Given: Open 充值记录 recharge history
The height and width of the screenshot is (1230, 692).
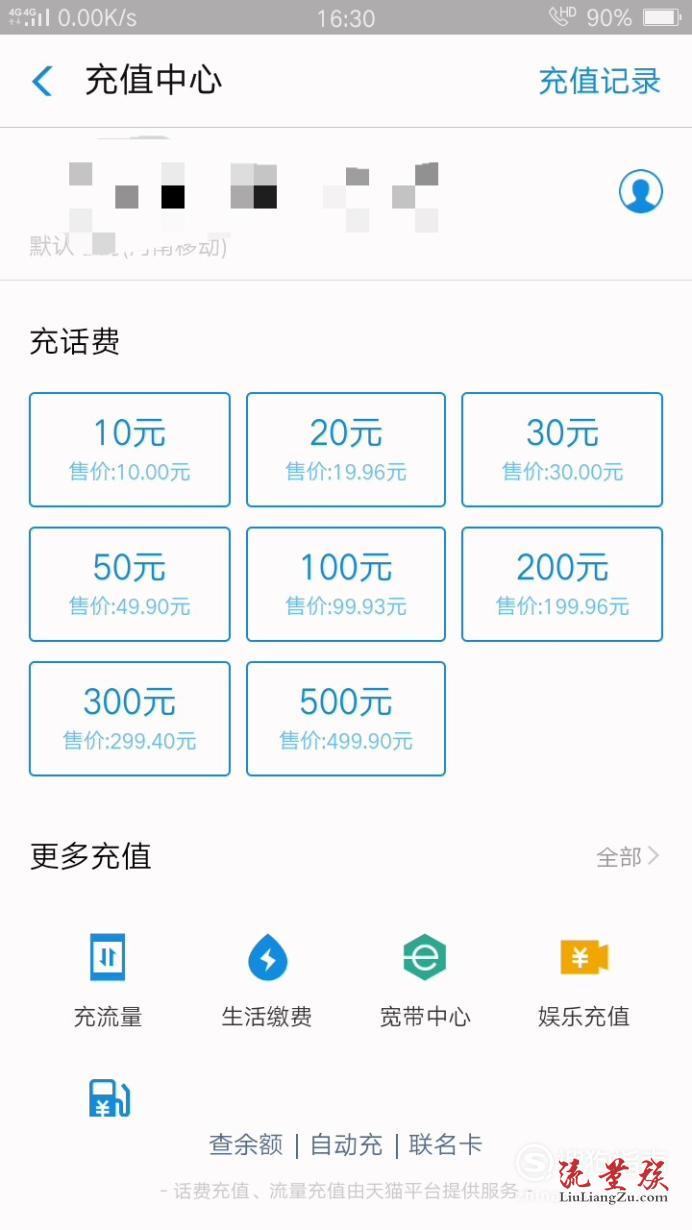Looking at the screenshot, I should click(x=599, y=81).
